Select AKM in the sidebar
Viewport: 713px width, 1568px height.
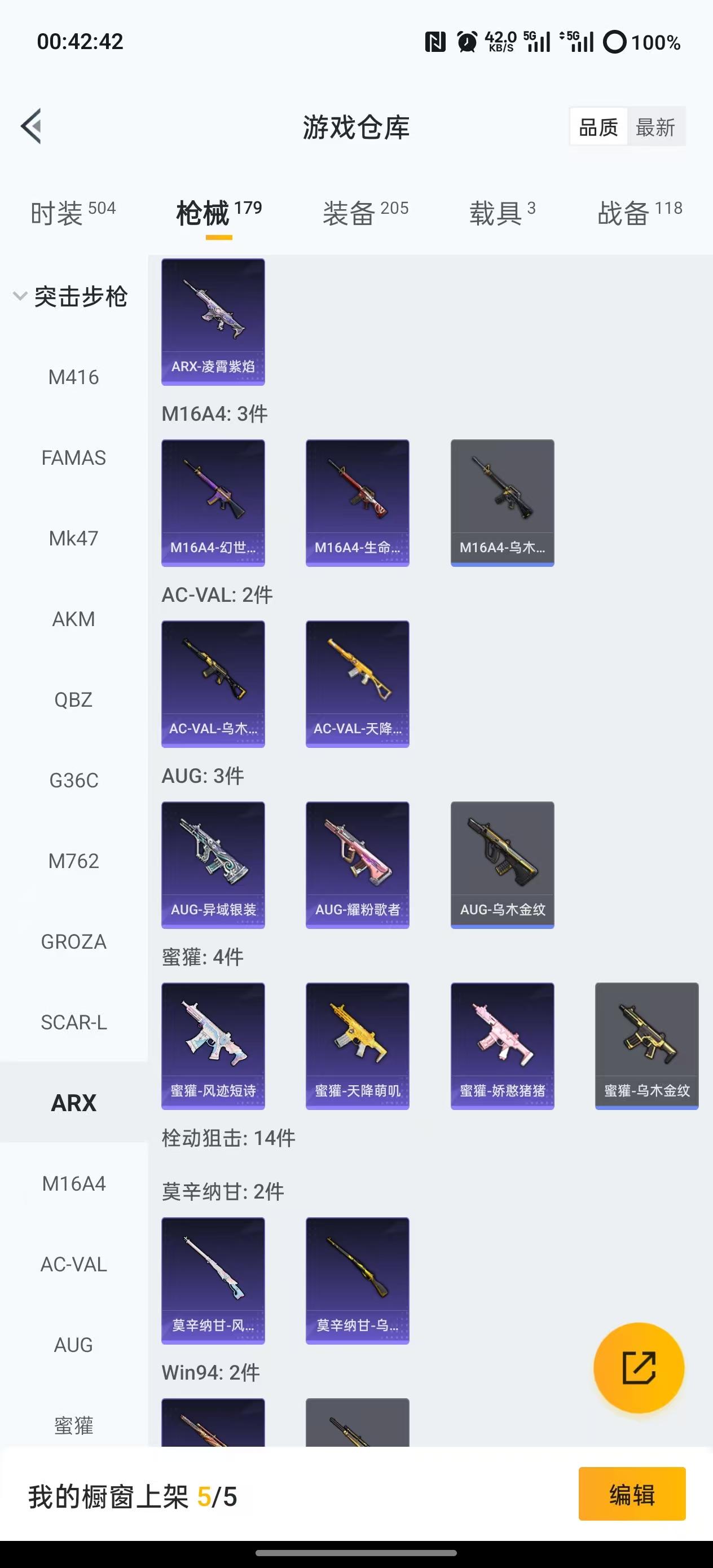(74, 619)
